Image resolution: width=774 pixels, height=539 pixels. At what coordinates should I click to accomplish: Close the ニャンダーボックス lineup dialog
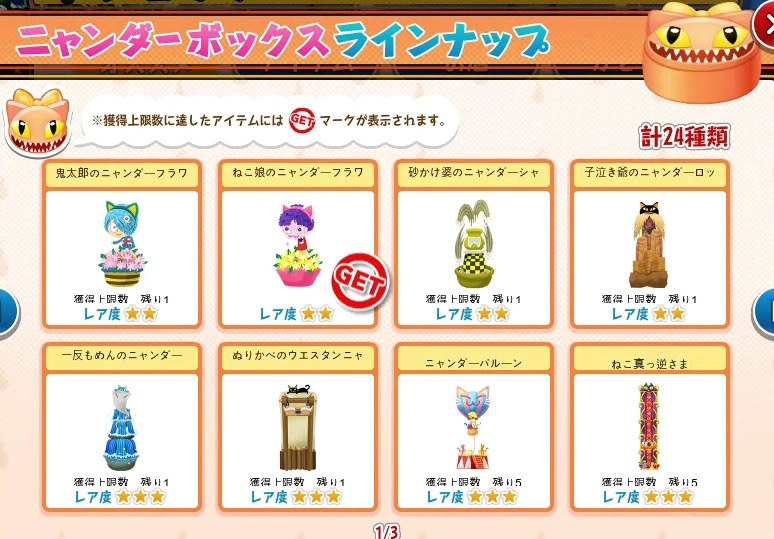pos(762,20)
